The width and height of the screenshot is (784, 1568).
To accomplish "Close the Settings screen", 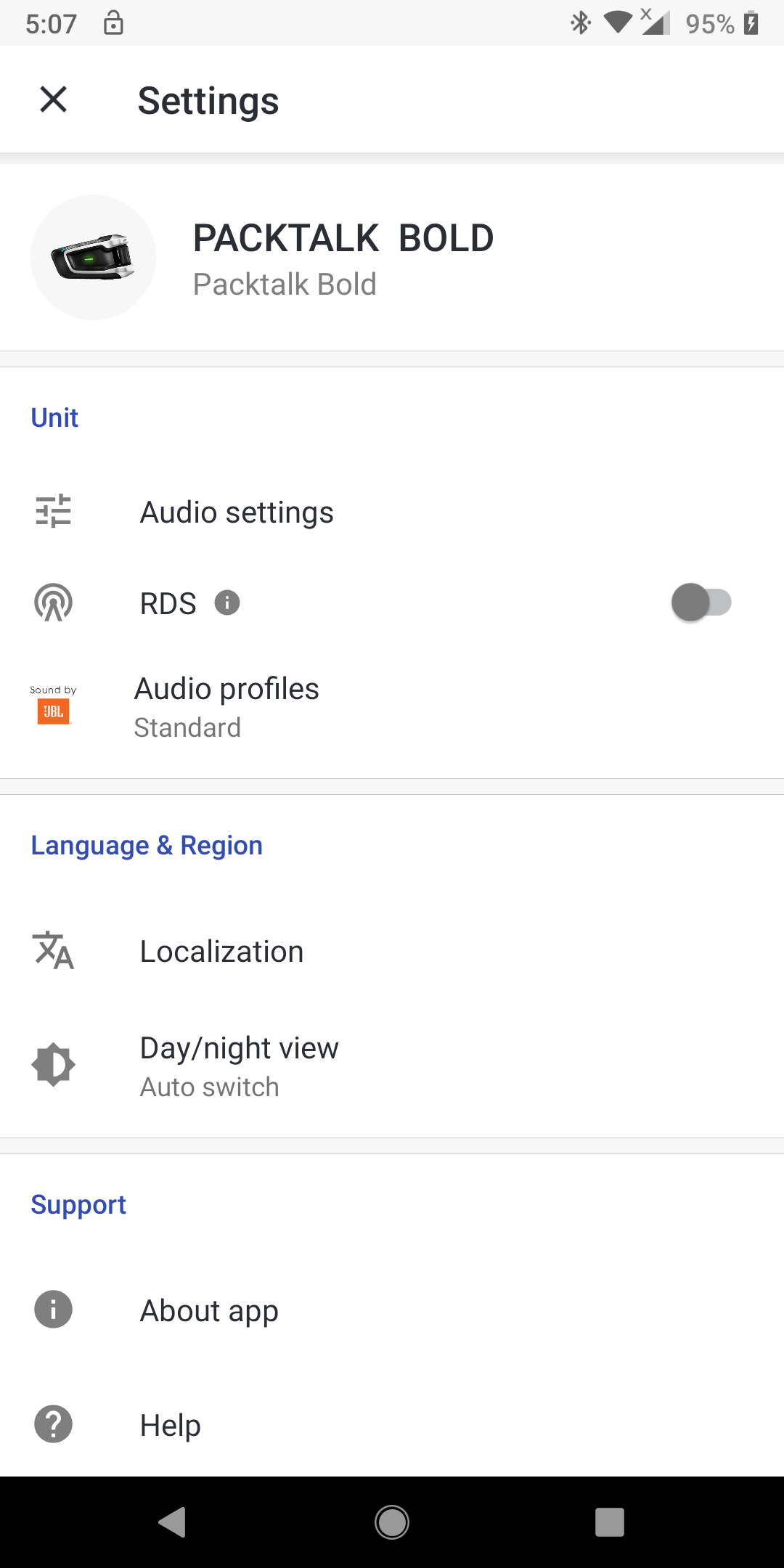I will point(53,99).
